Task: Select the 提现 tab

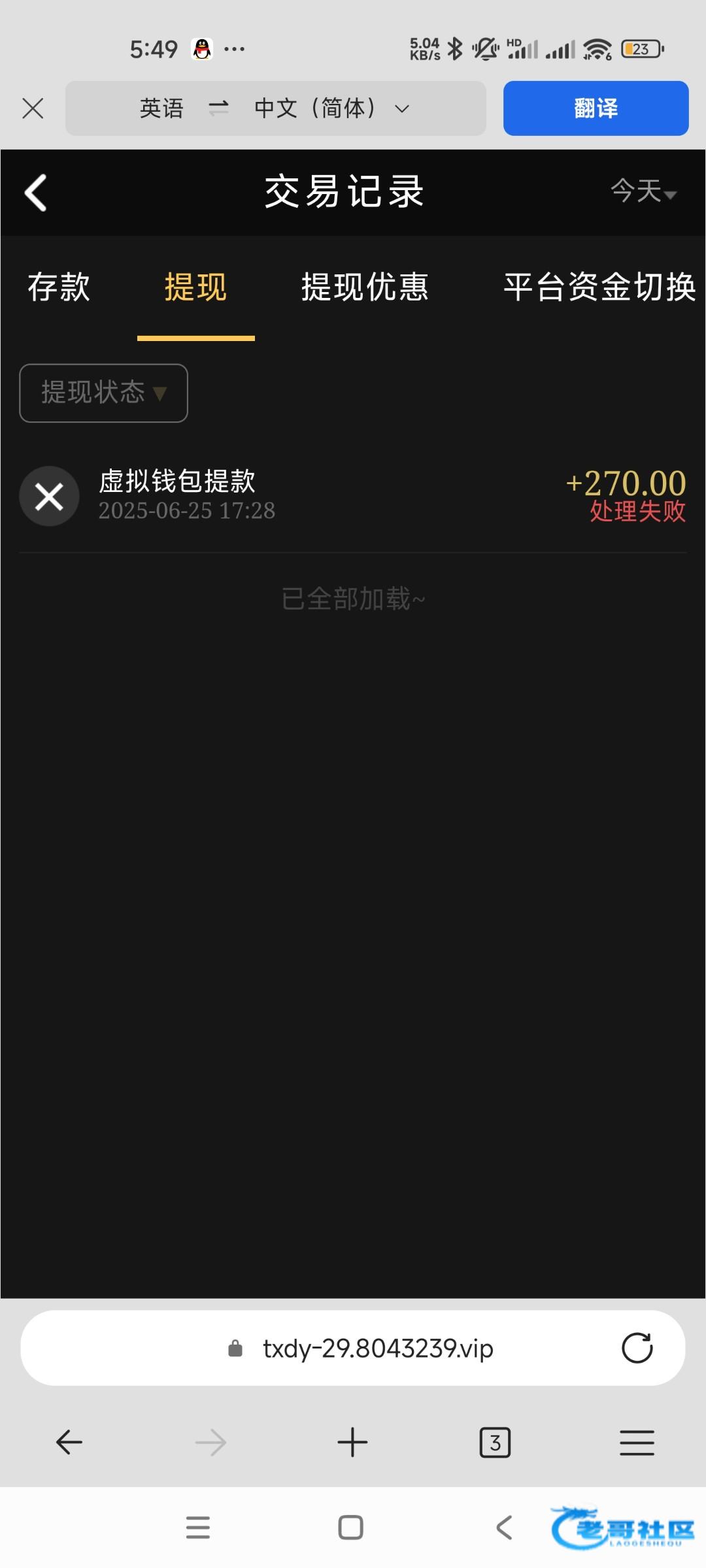Action: pyautogui.click(x=195, y=287)
